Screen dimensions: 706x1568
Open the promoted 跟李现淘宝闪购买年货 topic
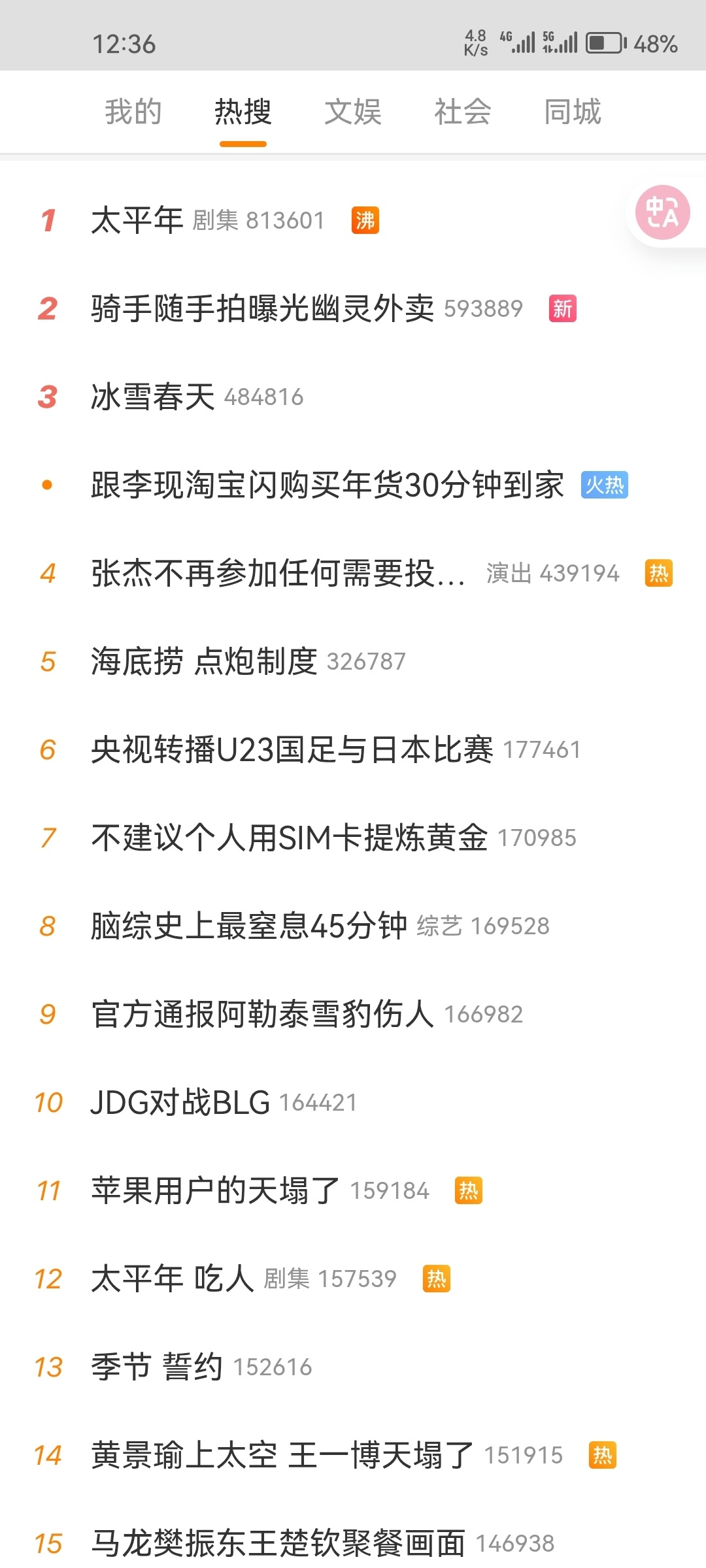click(327, 485)
